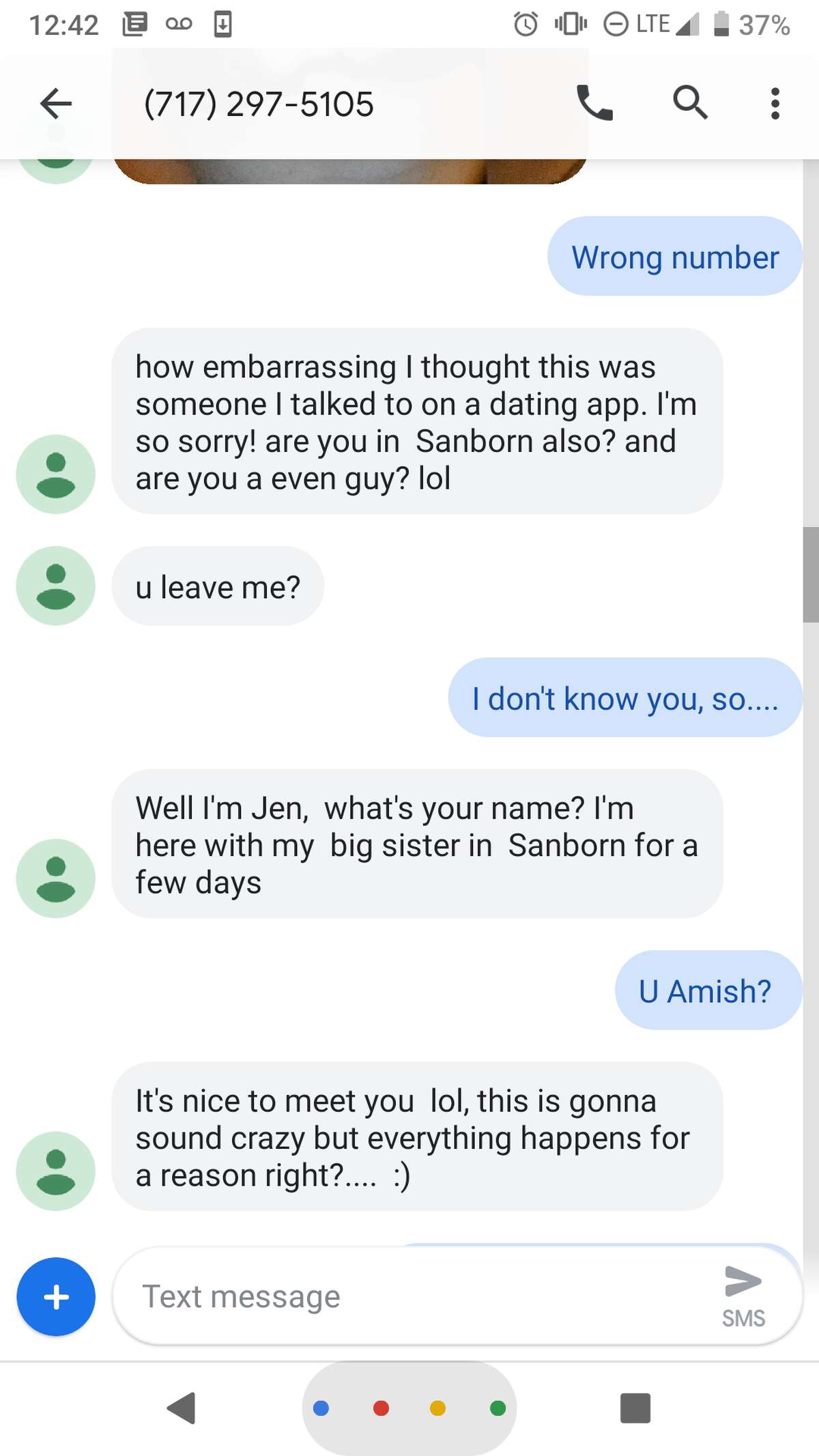This screenshot has height=1456, width=819.
Task: Tap the conversation title (717) 297-5105
Action: (x=259, y=104)
